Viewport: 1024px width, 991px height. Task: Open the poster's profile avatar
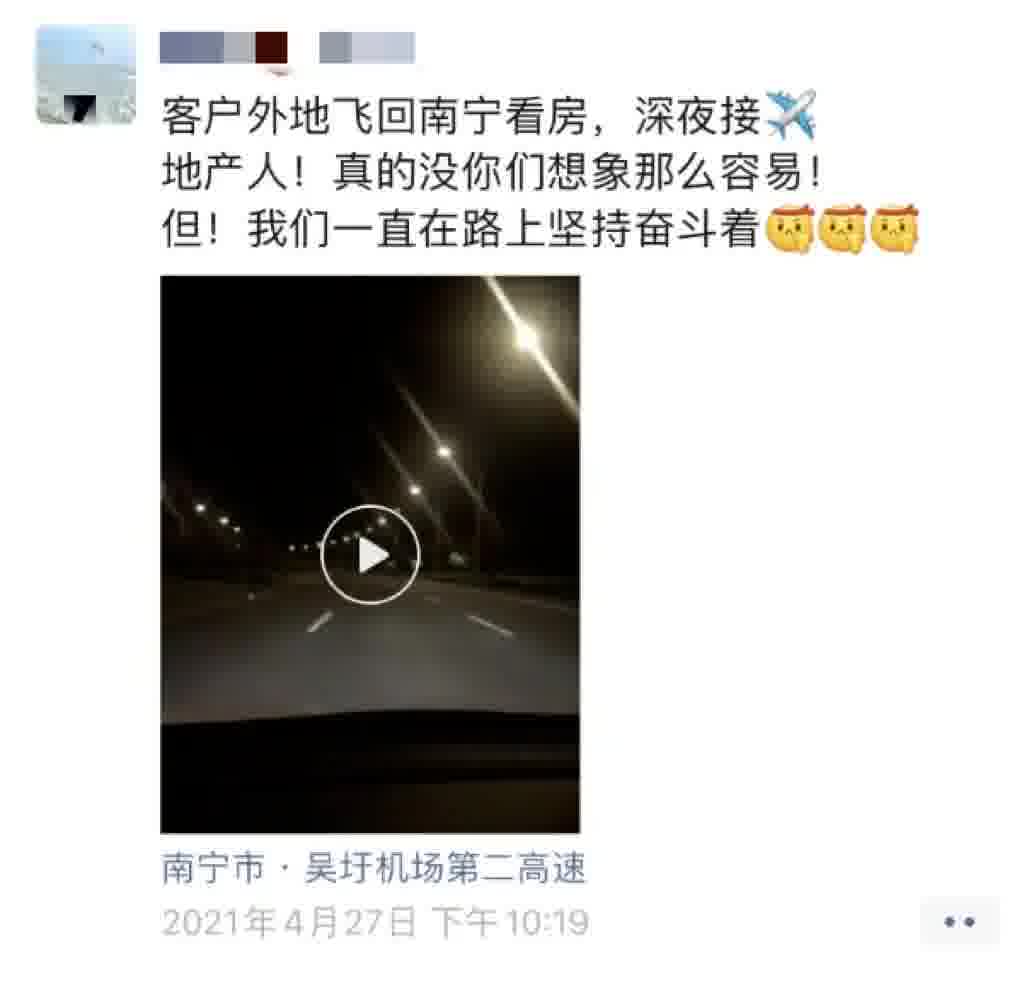pyautogui.click(x=85, y=76)
